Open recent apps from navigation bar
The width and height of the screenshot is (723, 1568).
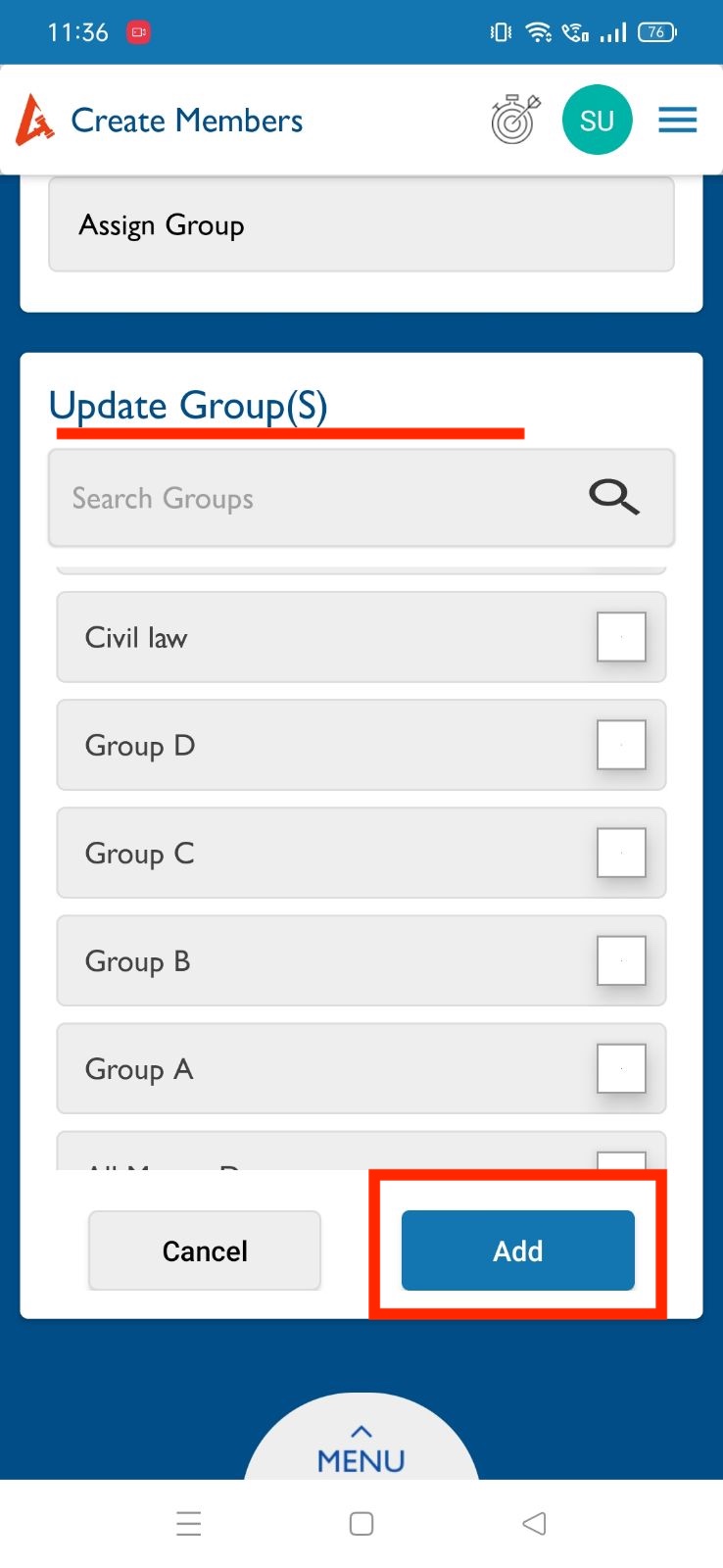coord(189,1524)
